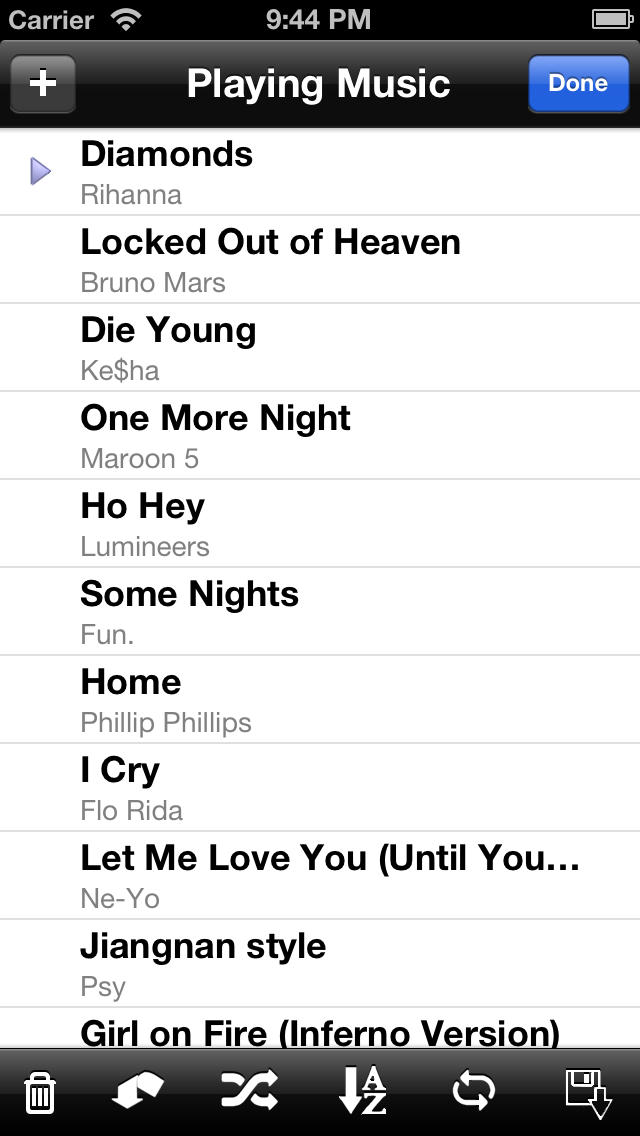
Task: Play Let Me Love You by Ne-Yo
Action: [x=320, y=875]
